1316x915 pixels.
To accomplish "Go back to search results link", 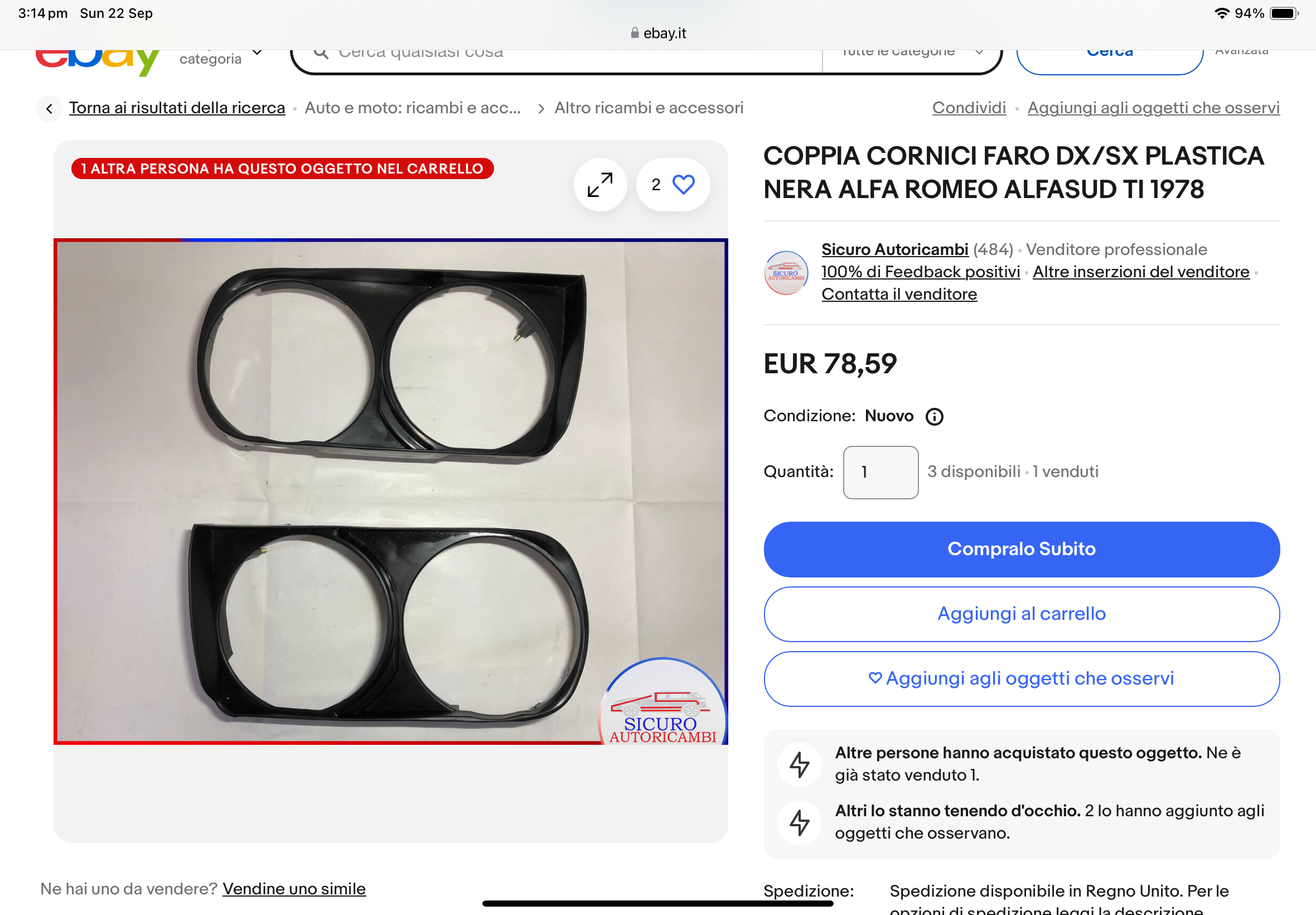I will tap(176, 108).
